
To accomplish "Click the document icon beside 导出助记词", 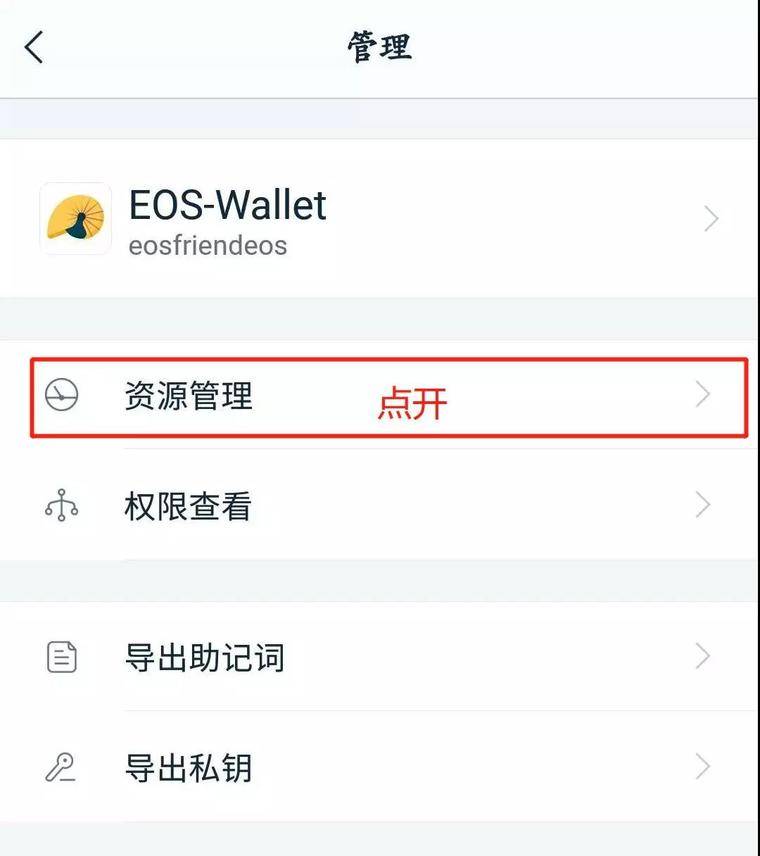I will [62, 657].
